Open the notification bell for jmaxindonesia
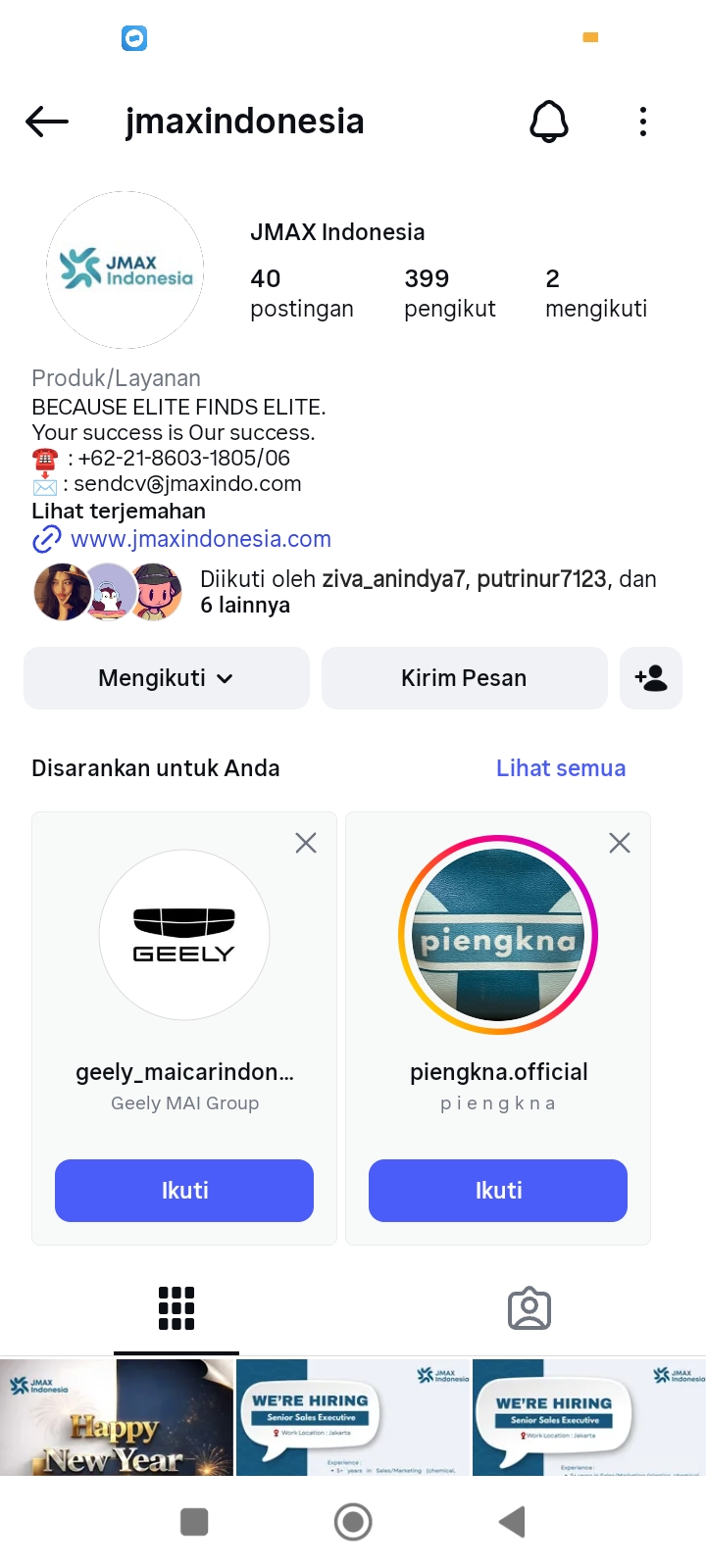Viewport: 706px width, 1568px height. pyautogui.click(x=549, y=122)
